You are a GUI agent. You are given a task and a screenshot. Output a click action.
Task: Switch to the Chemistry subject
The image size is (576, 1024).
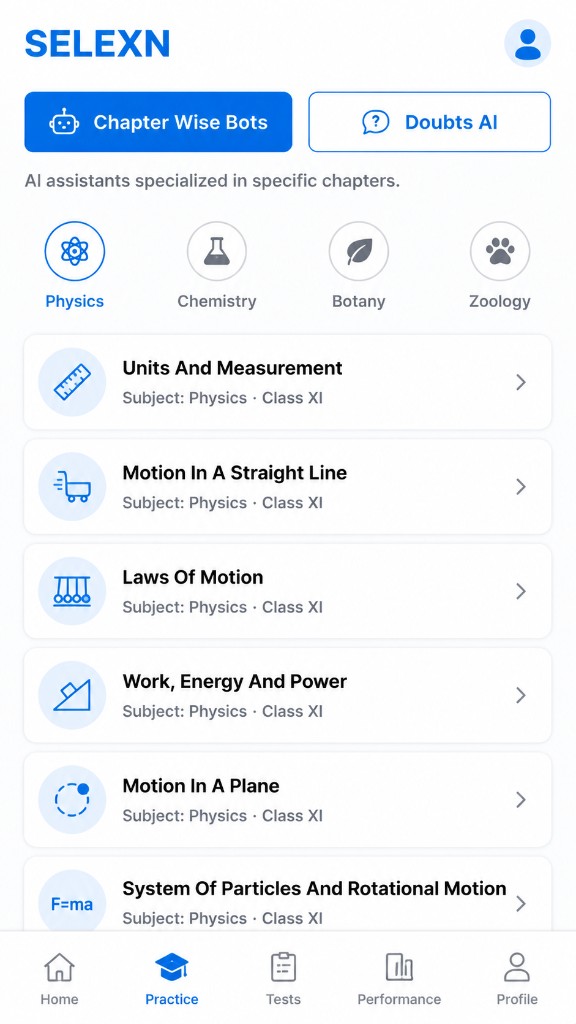click(217, 266)
